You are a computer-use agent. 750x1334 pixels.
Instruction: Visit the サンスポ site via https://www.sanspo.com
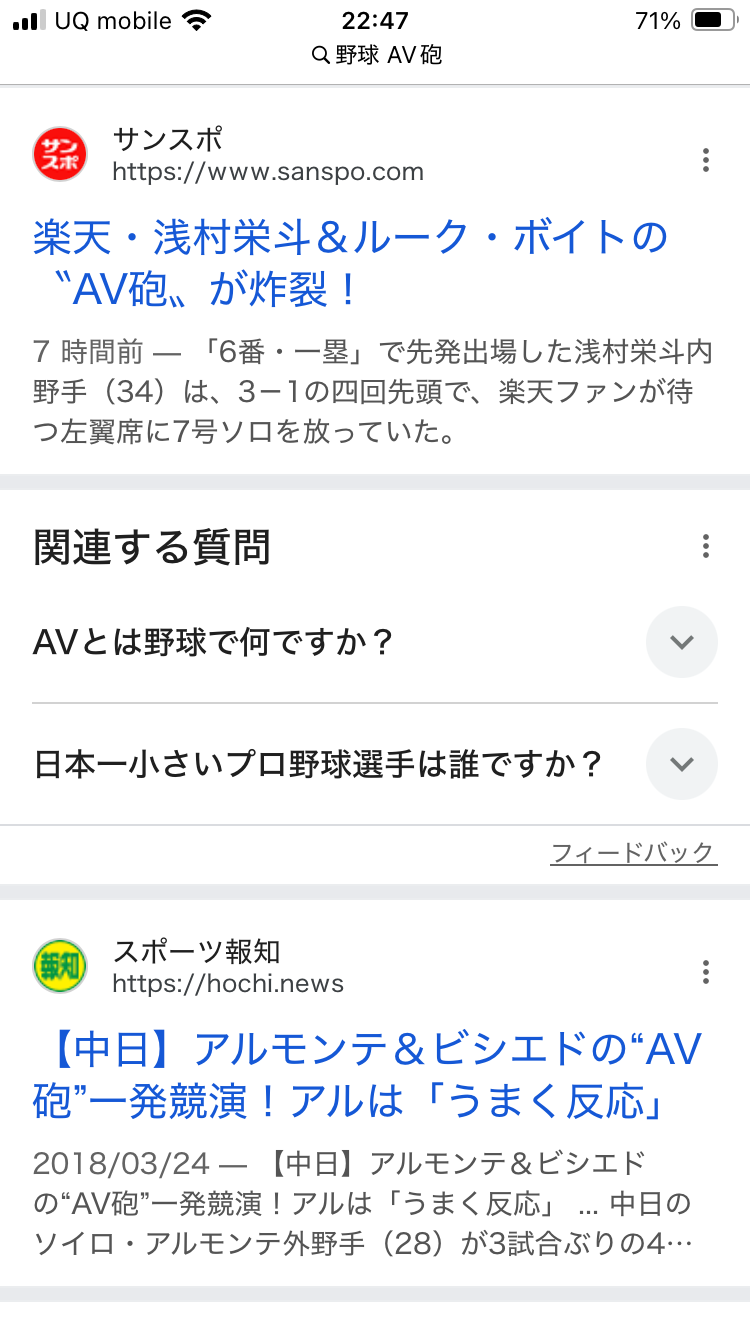click(268, 172)
